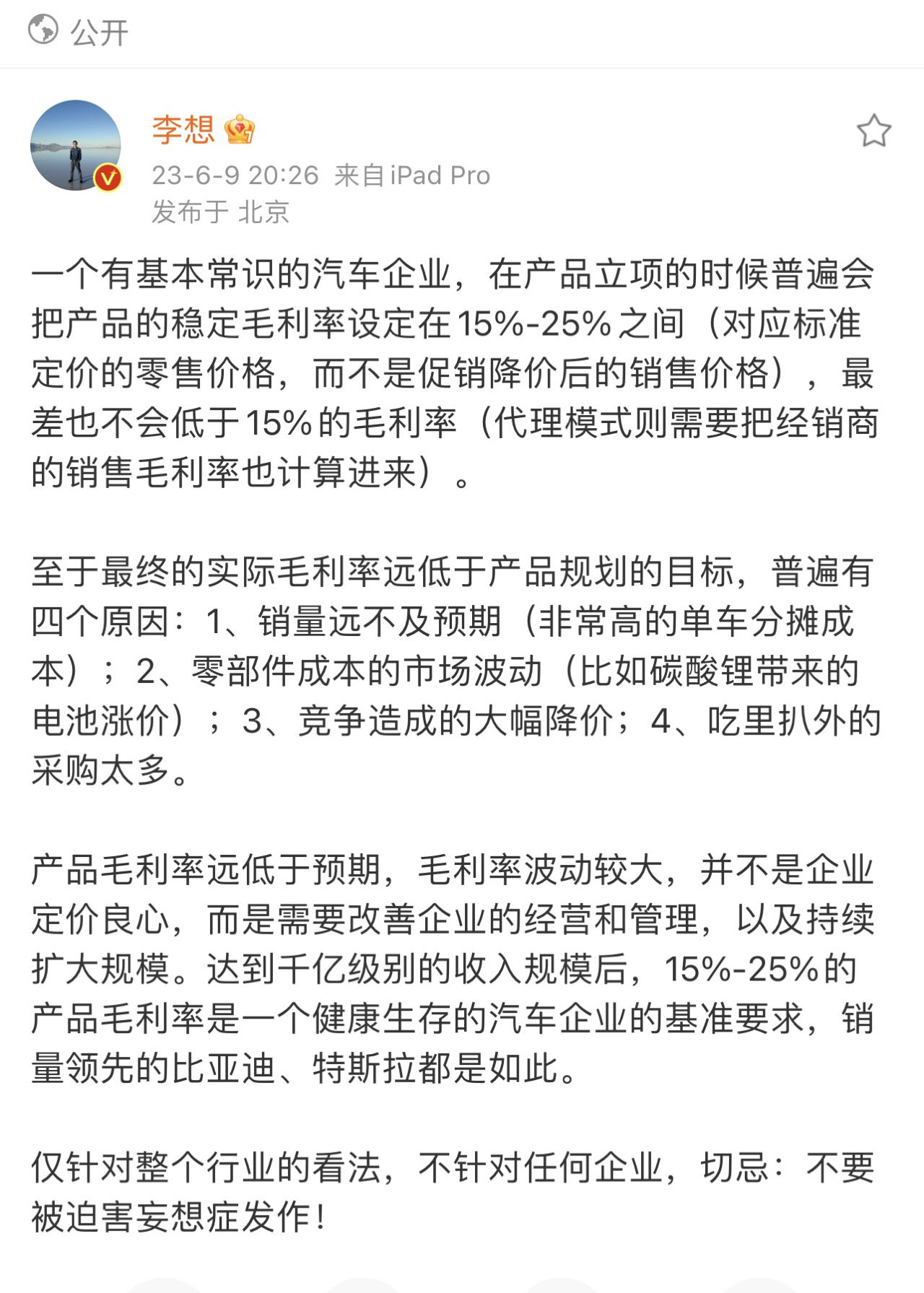Favorite this post with the star icon

873,131
